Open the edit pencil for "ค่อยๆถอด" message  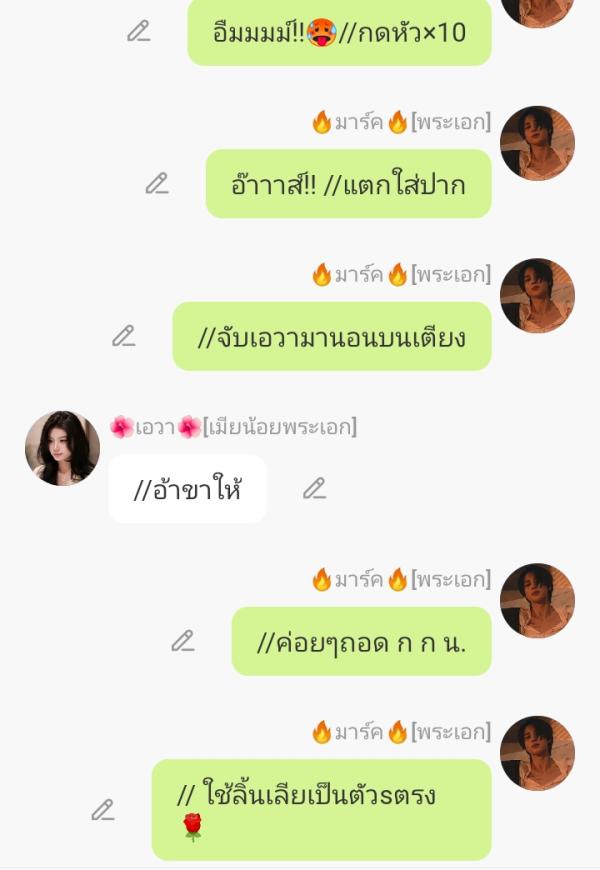click(x=183, y=641)
